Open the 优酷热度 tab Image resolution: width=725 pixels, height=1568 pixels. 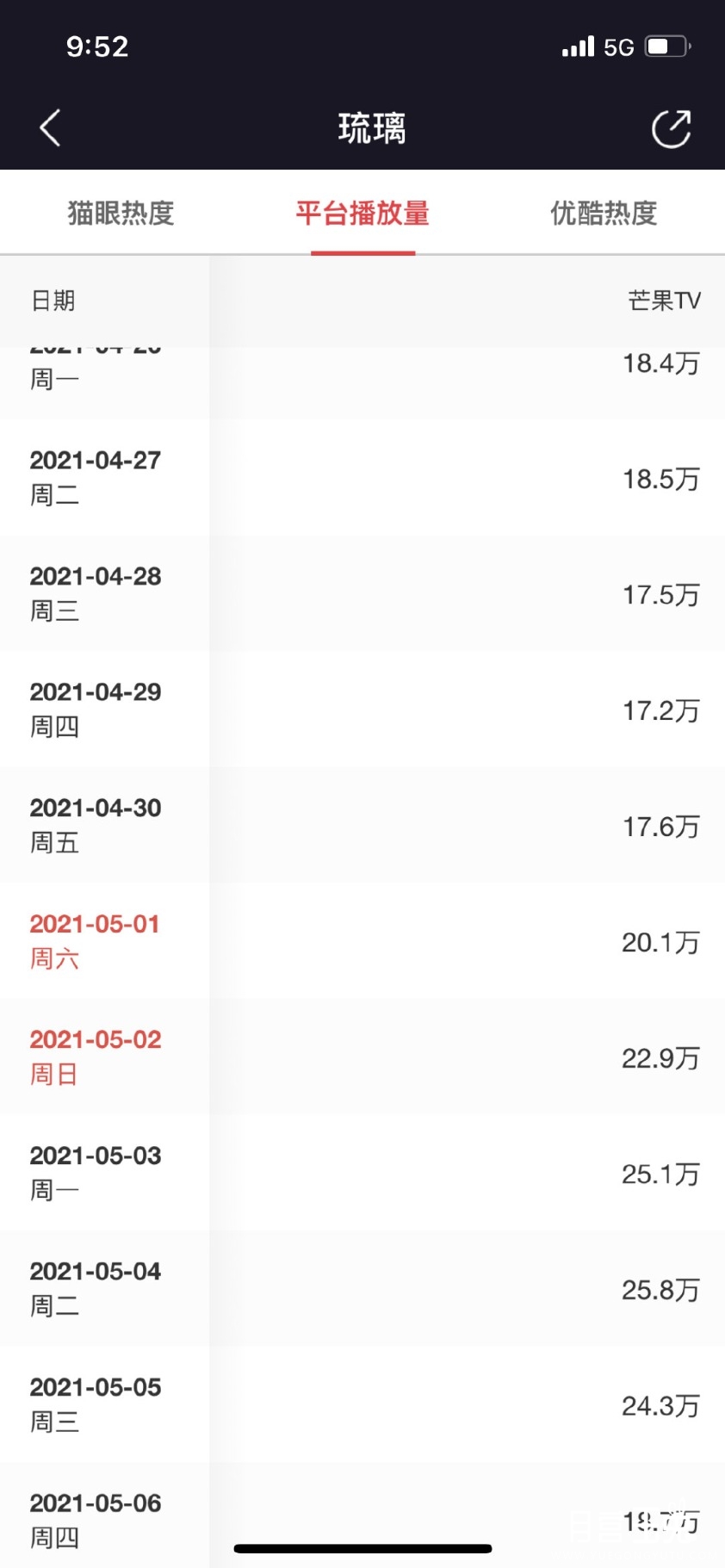point(604,213)
